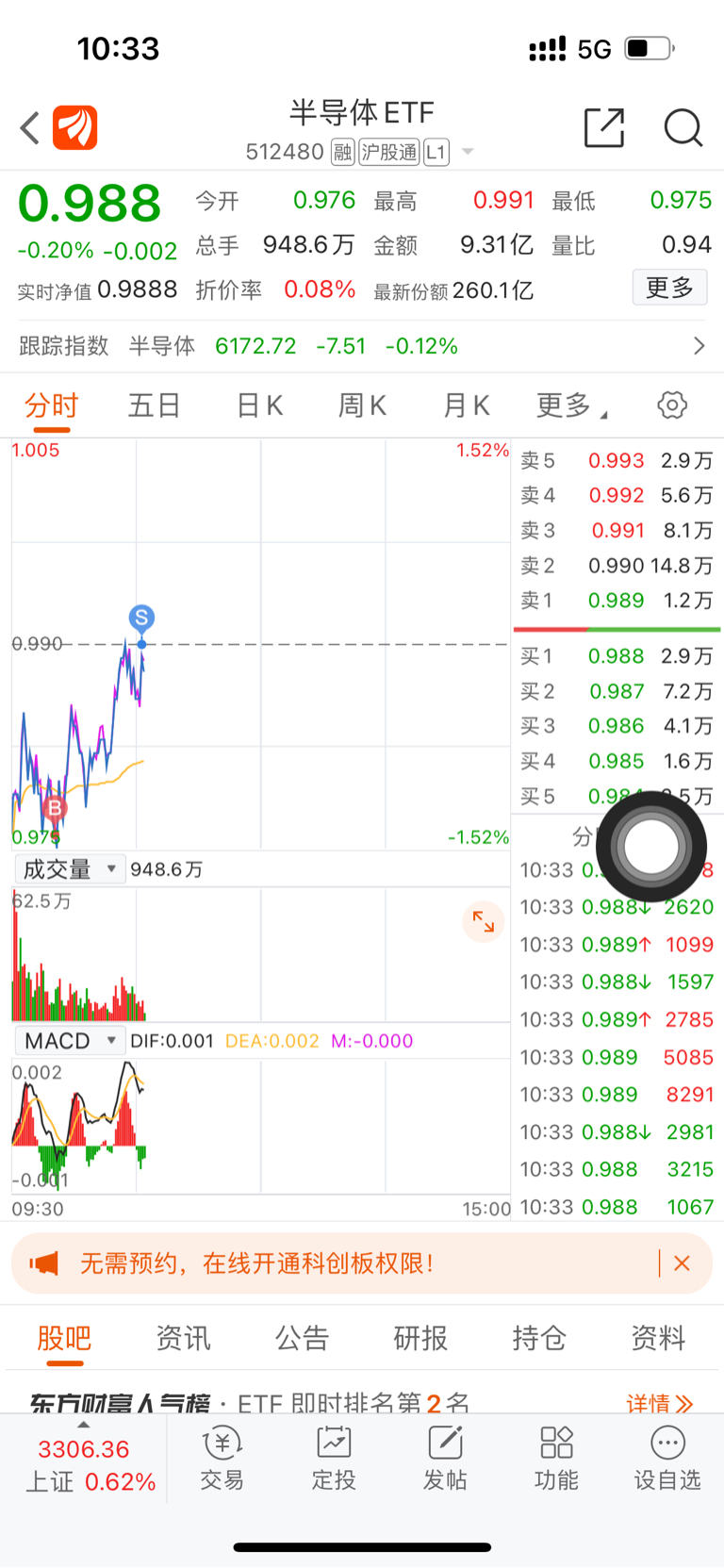Switch to the 日K daily chart tab
The image size is (724, 1568).
[x=257, y=404]
